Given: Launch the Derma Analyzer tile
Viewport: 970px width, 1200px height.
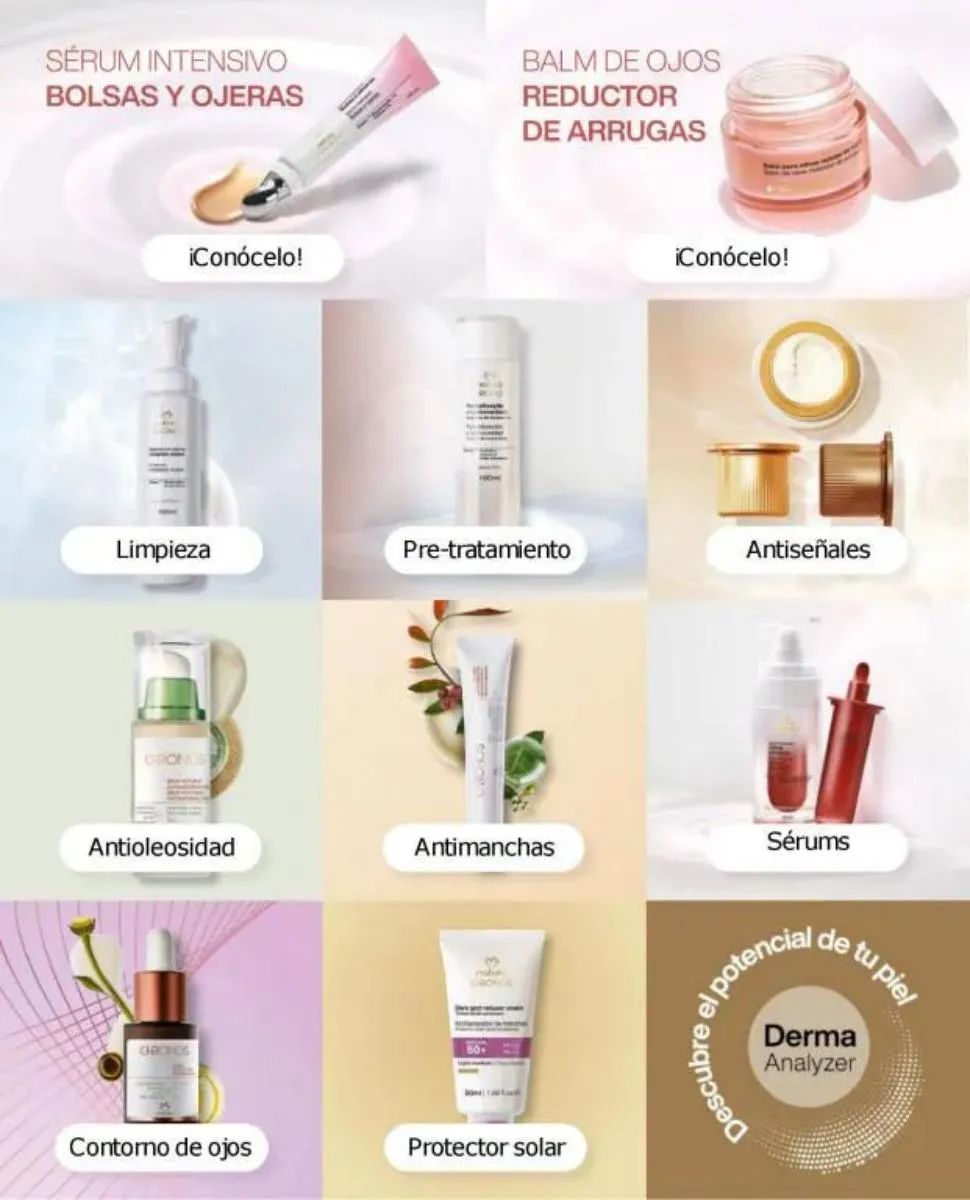Looking at the screenshot, I should pos(809,1050).
